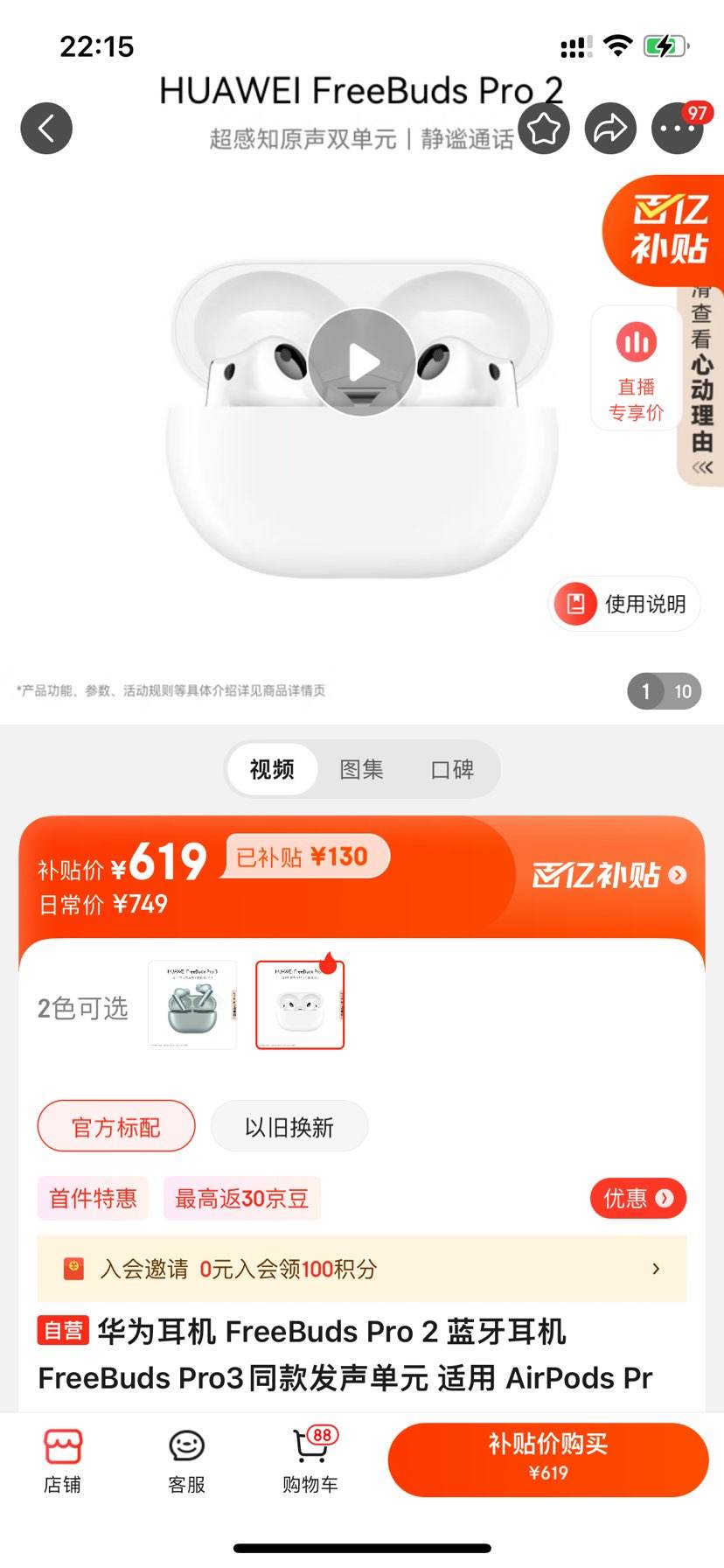The width and height of the screenshot is (724, 1568).
Task: Open the 直播专享价 live stream panel
Action: [x=636, y=367]
